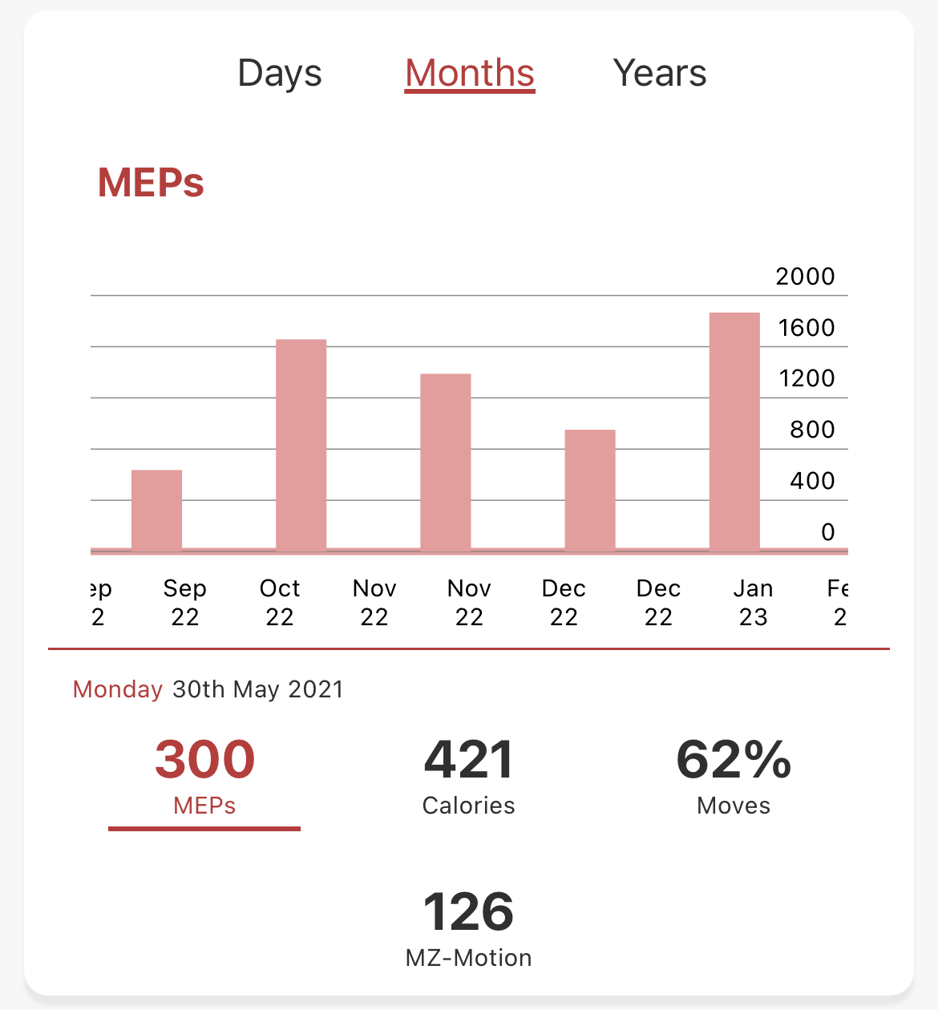
Task: Click the red underline below MEPs stat
Action: pos(203,826)
